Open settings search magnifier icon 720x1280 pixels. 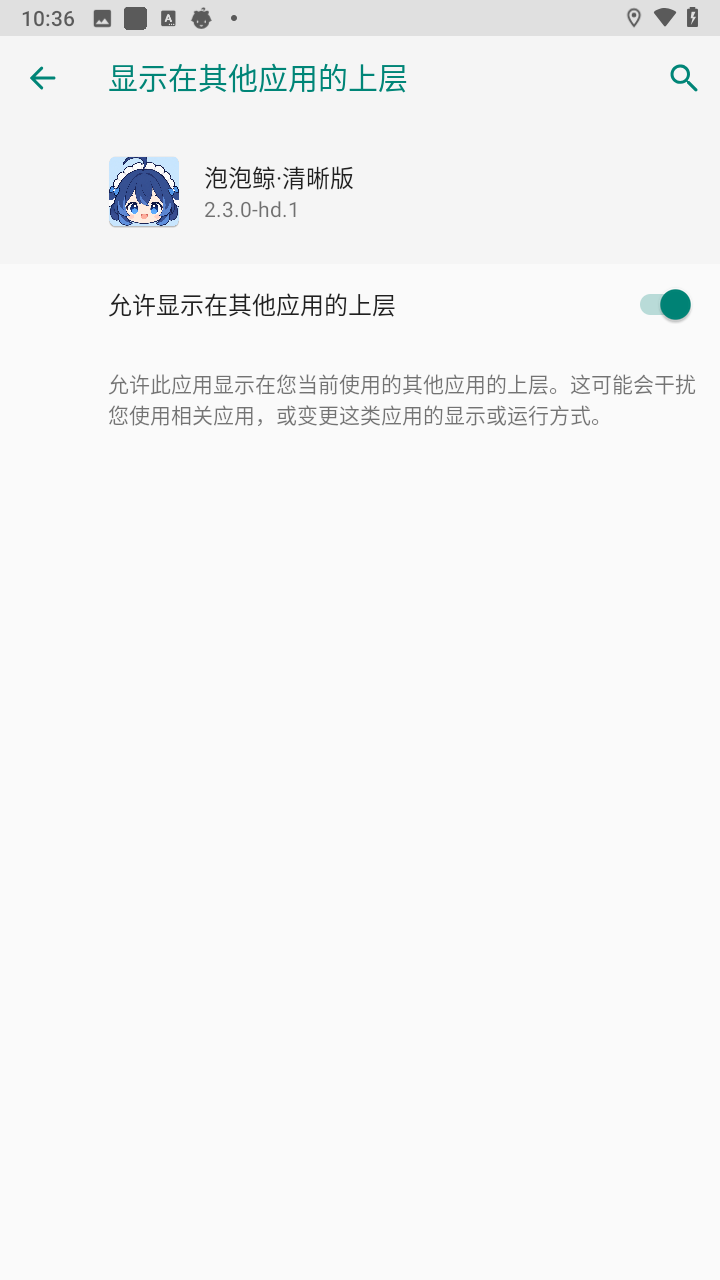683,78
